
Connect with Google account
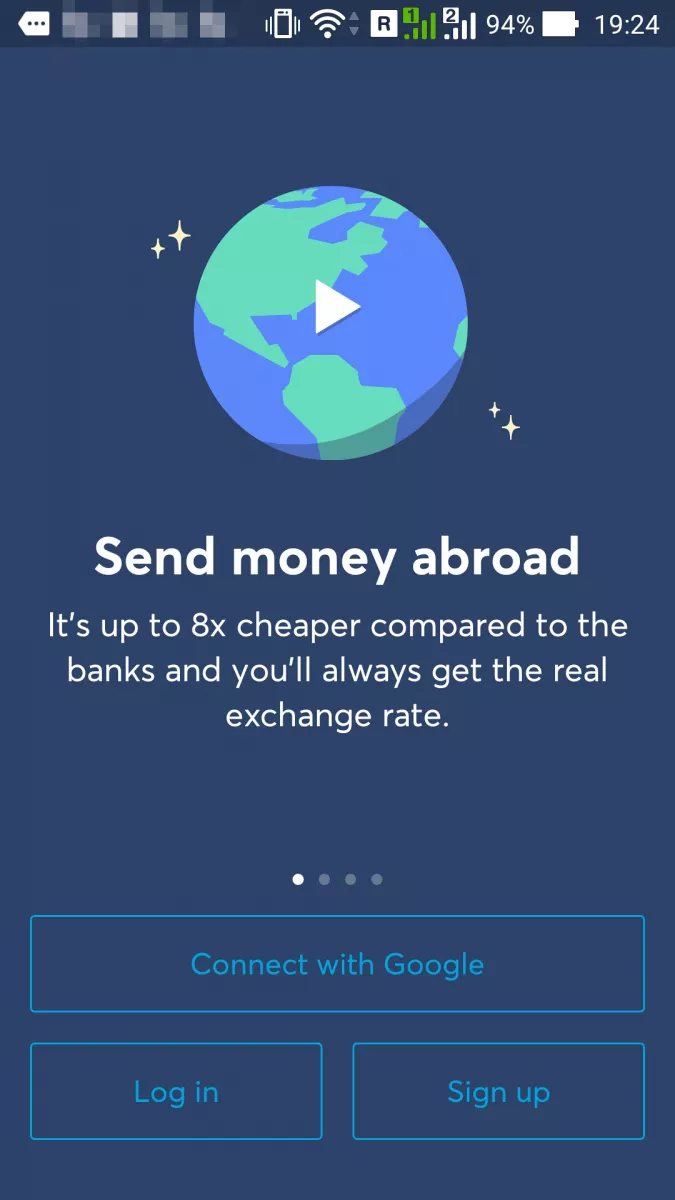pos(337,964)
